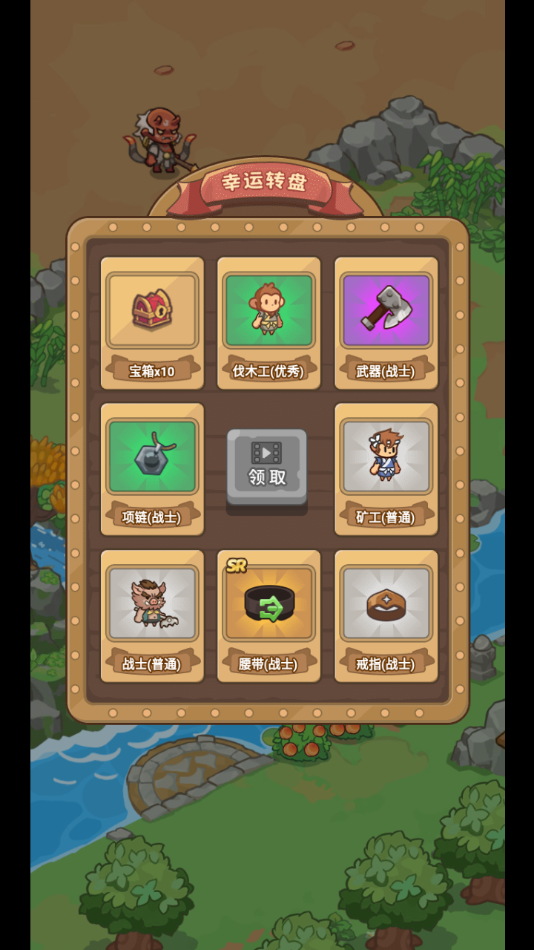Choose the 戒指(战士) ring card

point(386,616)
